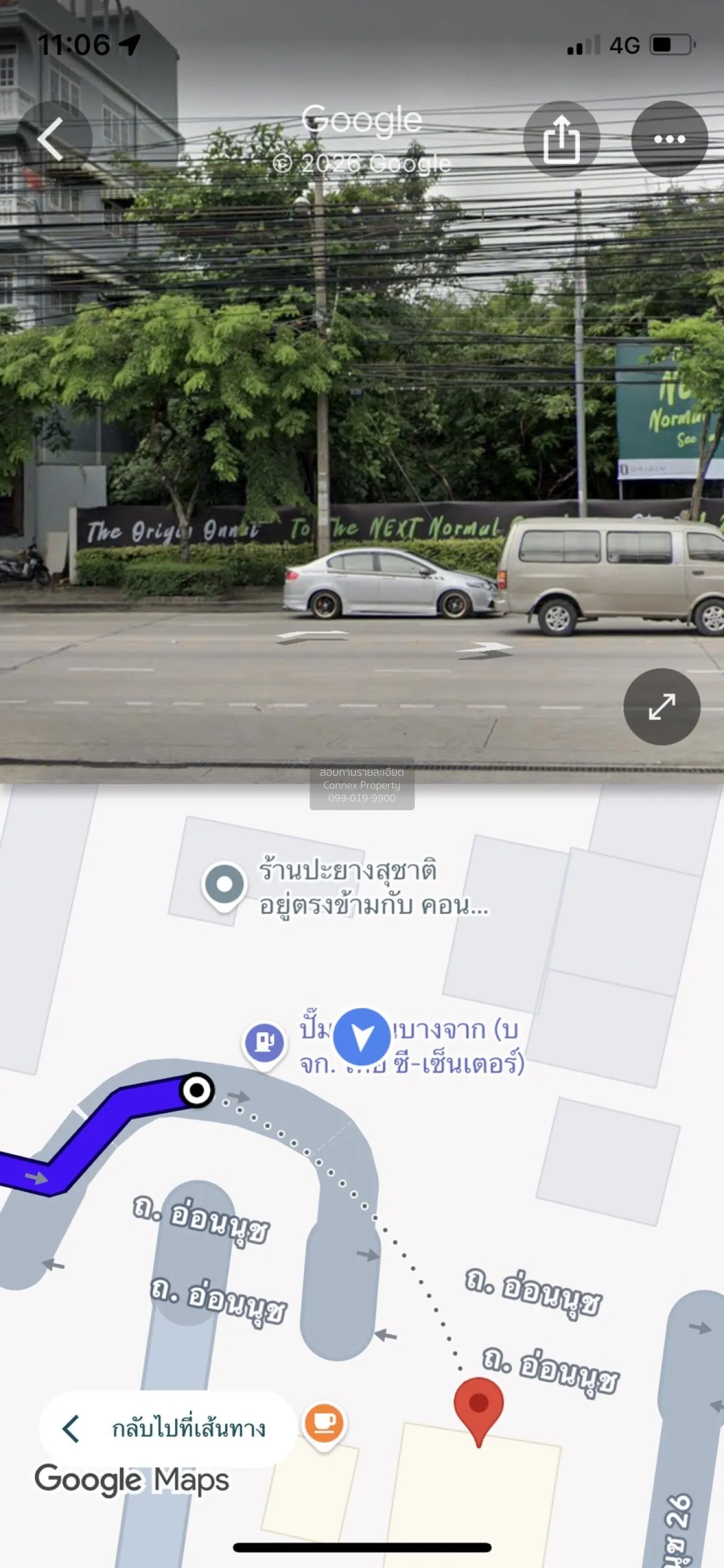This screenshot has height=1568, width=724.
Task: Collapse the route view with left chevron
Action: (73, 1427)
